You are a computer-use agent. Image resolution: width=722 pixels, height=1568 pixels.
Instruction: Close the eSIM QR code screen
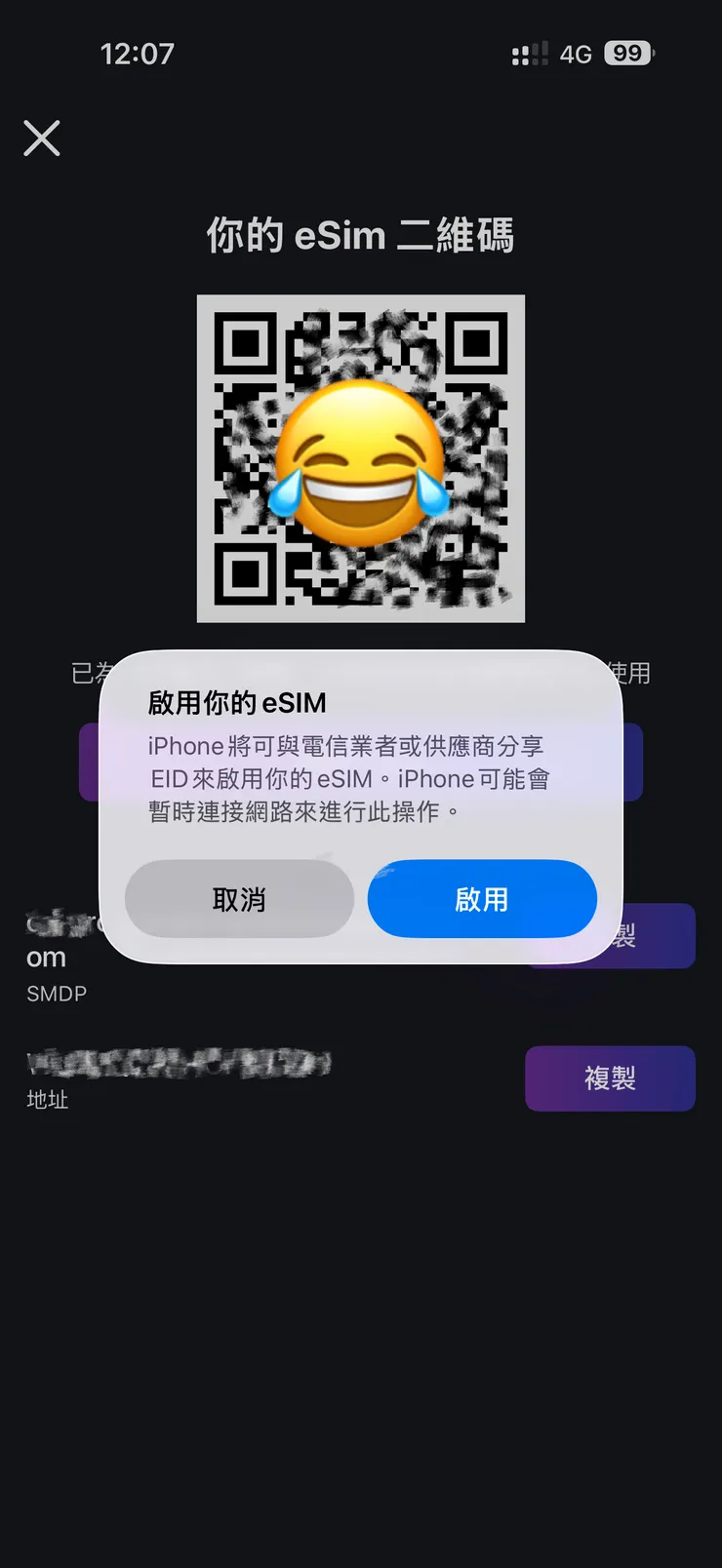coord(41,138)
